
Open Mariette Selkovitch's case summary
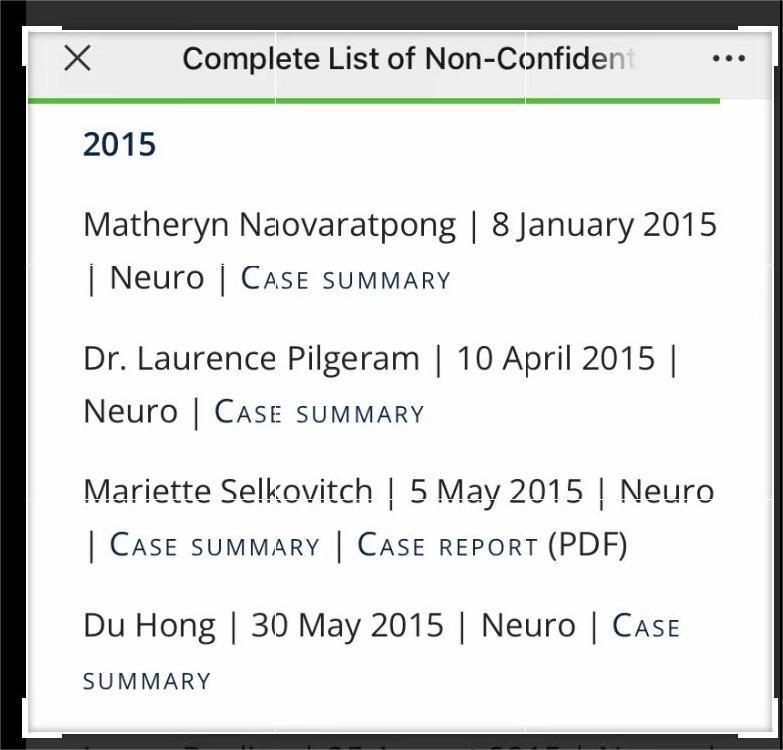pyautogui.click(x=215, y=546)
